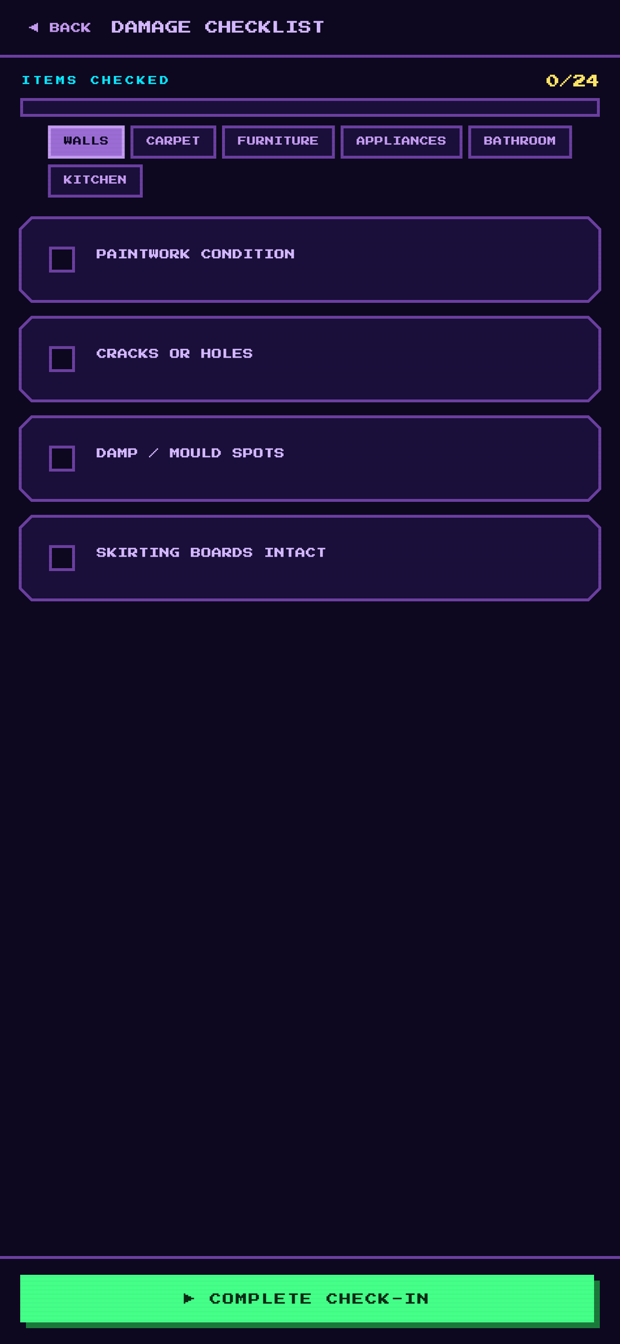This screenshot has width=620, height=1344.
Task: Switch to the Bathroom category
Action: [520, 142]
